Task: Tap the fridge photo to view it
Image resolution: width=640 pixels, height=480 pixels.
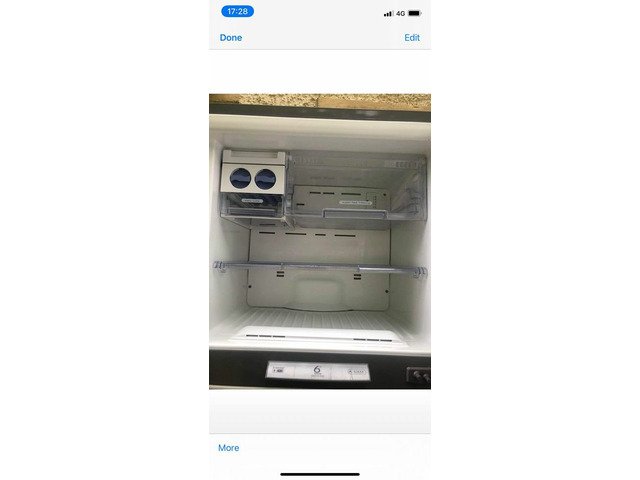Action: coord(320,241)
